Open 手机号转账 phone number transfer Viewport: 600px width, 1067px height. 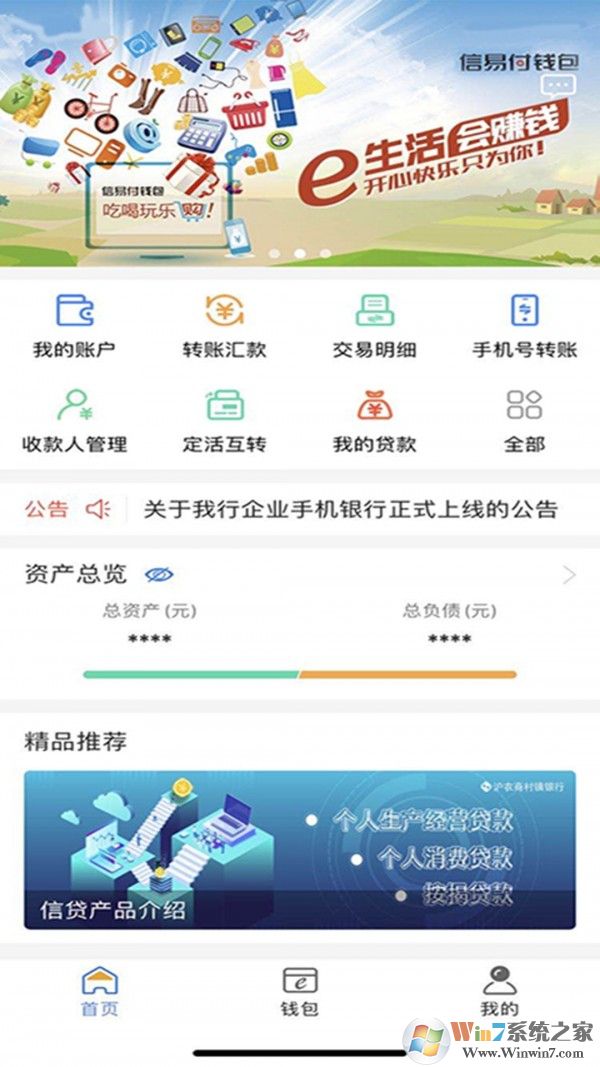point(524,326)
